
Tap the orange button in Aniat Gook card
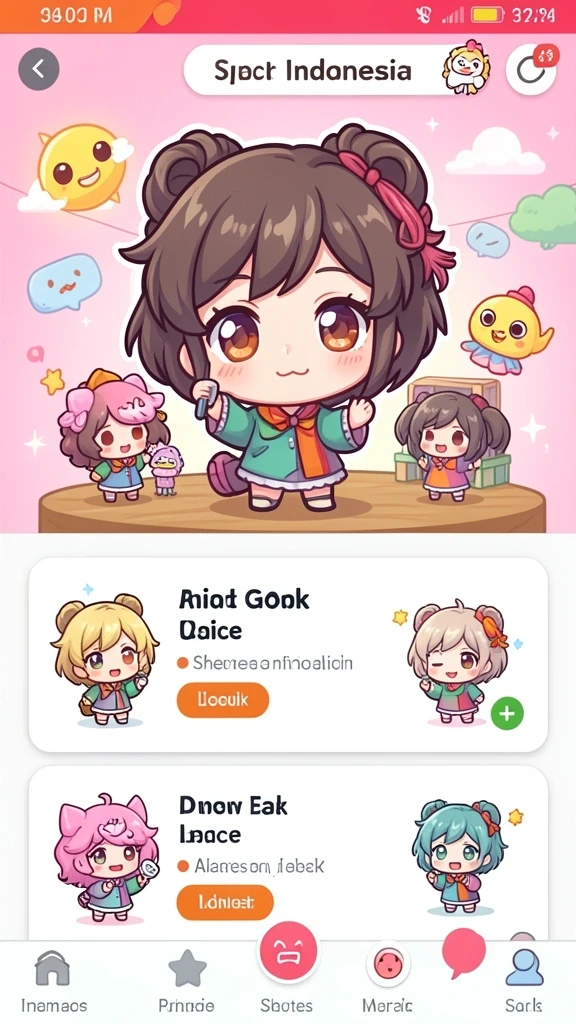tap(223, 699)
